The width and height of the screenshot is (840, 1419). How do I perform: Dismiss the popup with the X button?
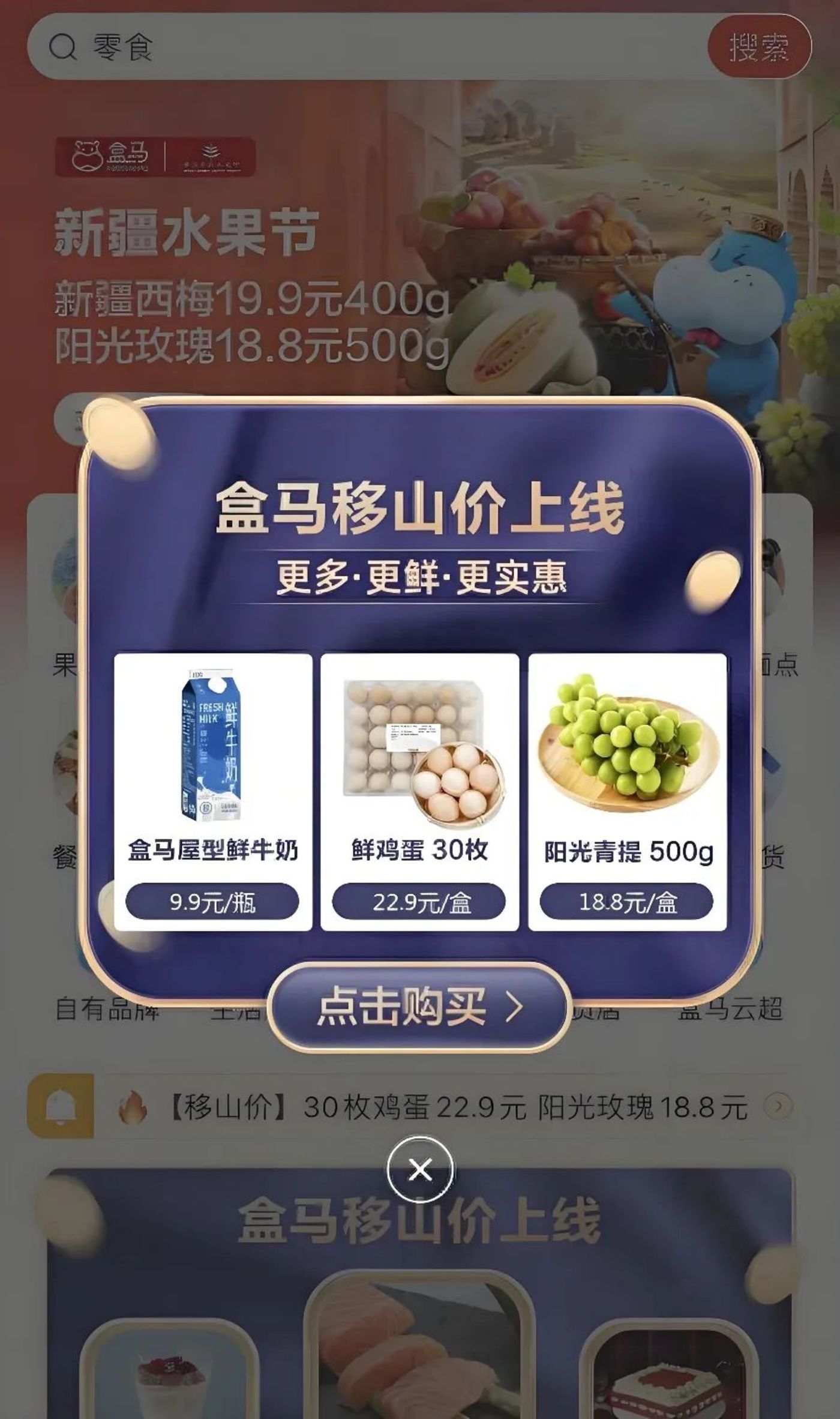(x=419, y=1169)
